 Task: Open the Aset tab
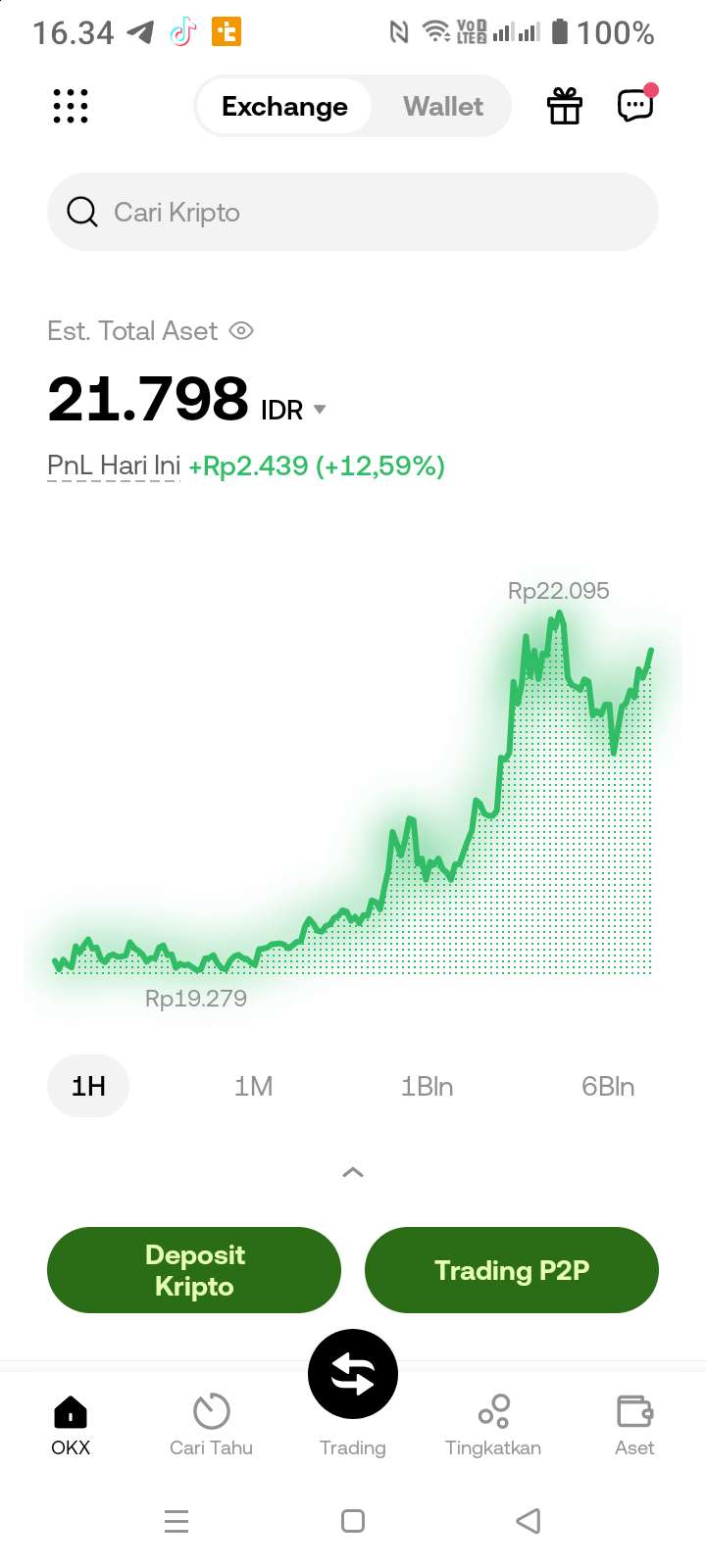pos(634,1425)
